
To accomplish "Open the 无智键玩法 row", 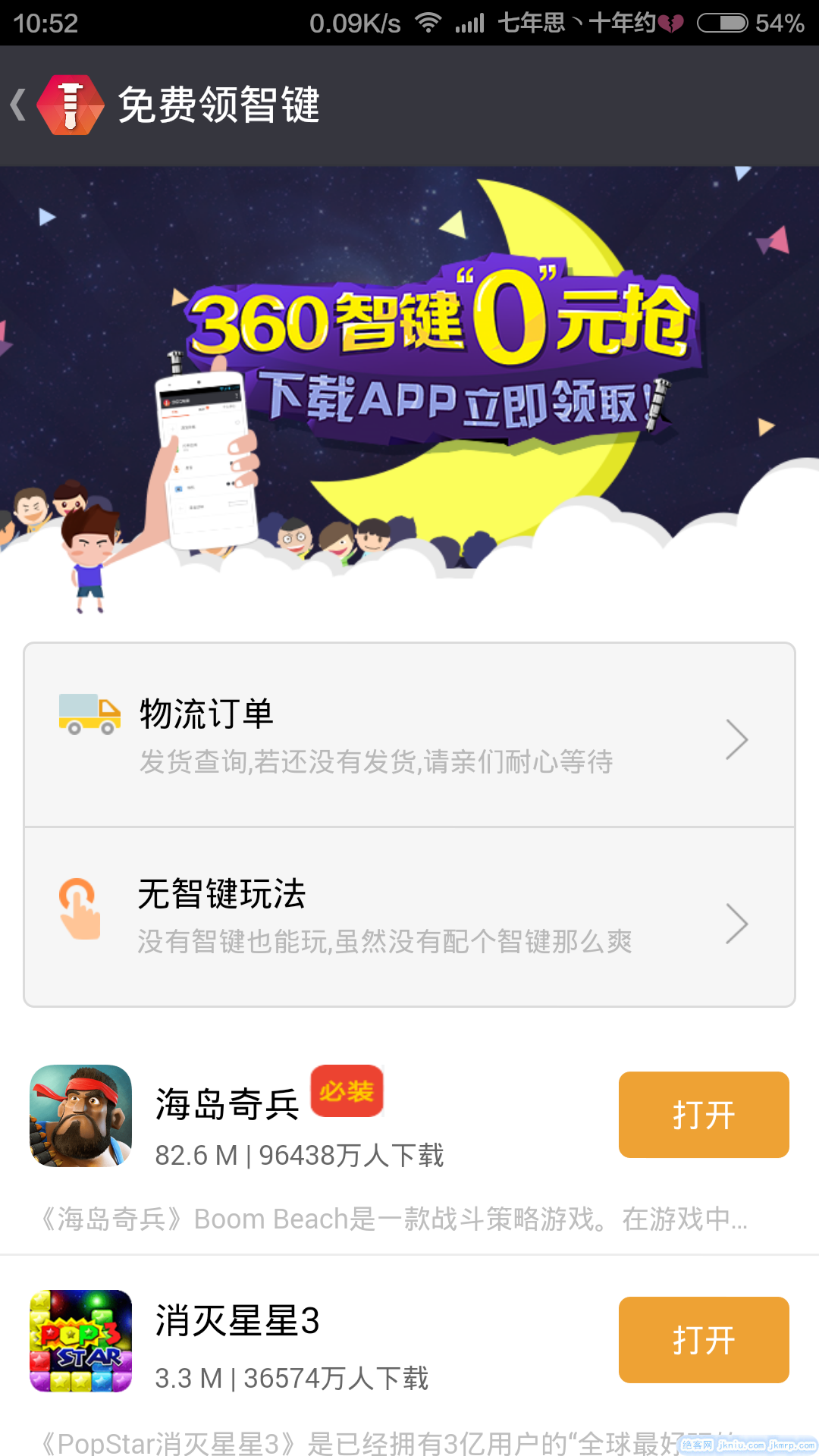I will pos(409,917).
